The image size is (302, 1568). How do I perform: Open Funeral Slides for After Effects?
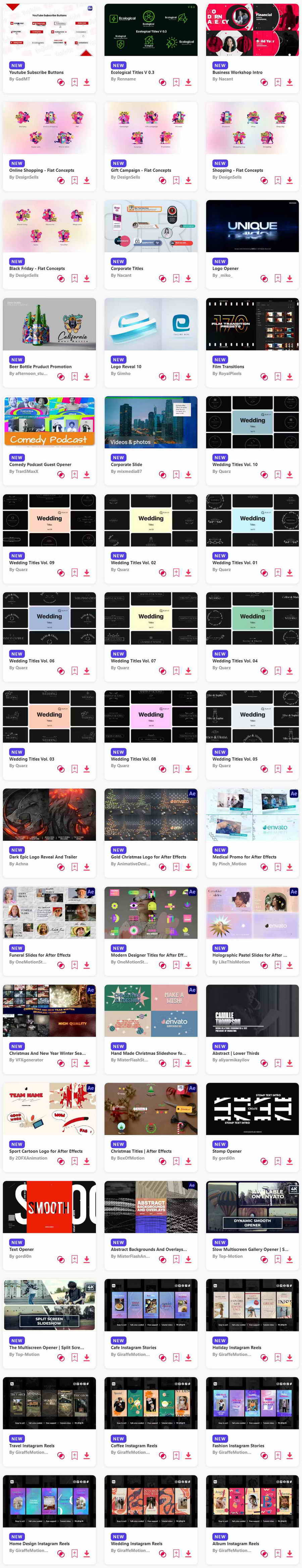tap(49, 912)
